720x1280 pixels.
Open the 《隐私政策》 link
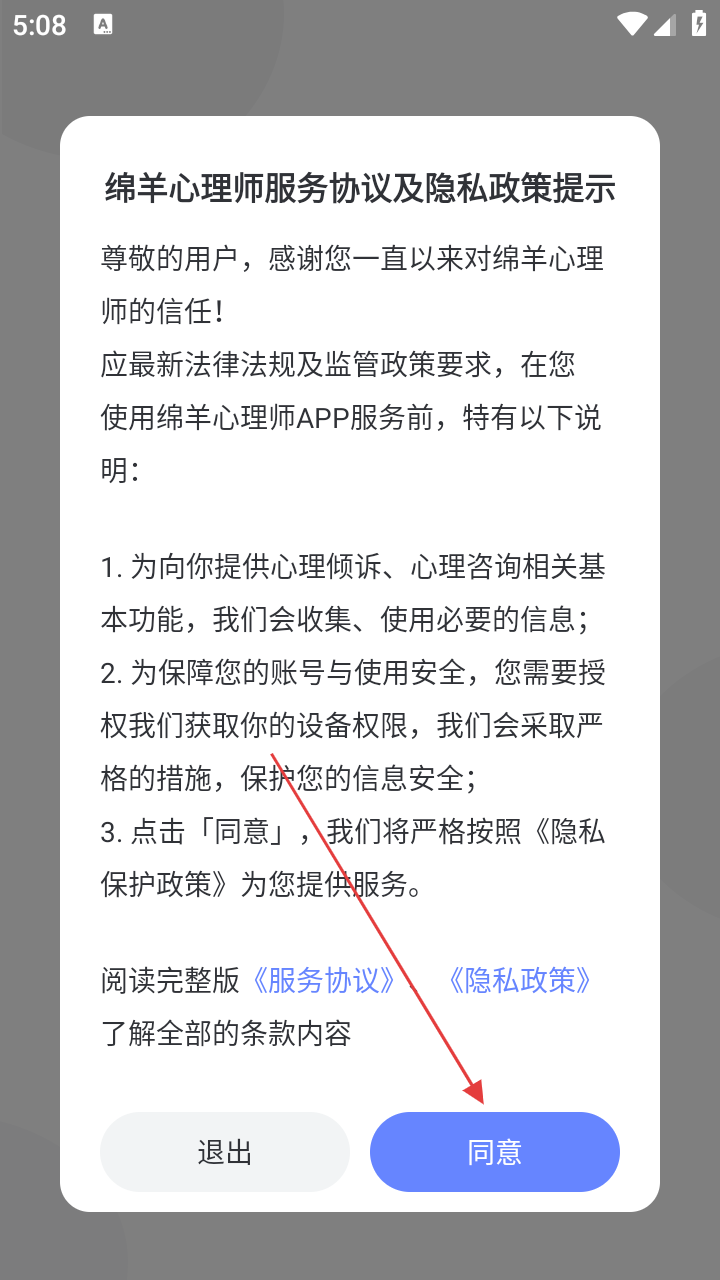(x=521, y=980)
